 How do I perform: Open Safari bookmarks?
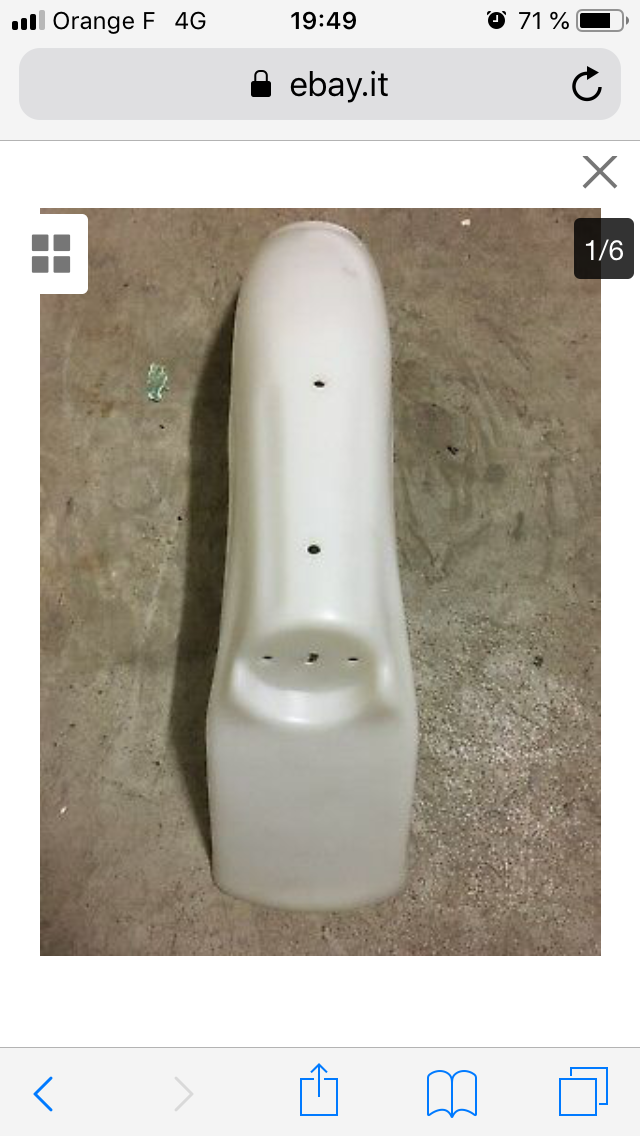(x=451, y=1093)
